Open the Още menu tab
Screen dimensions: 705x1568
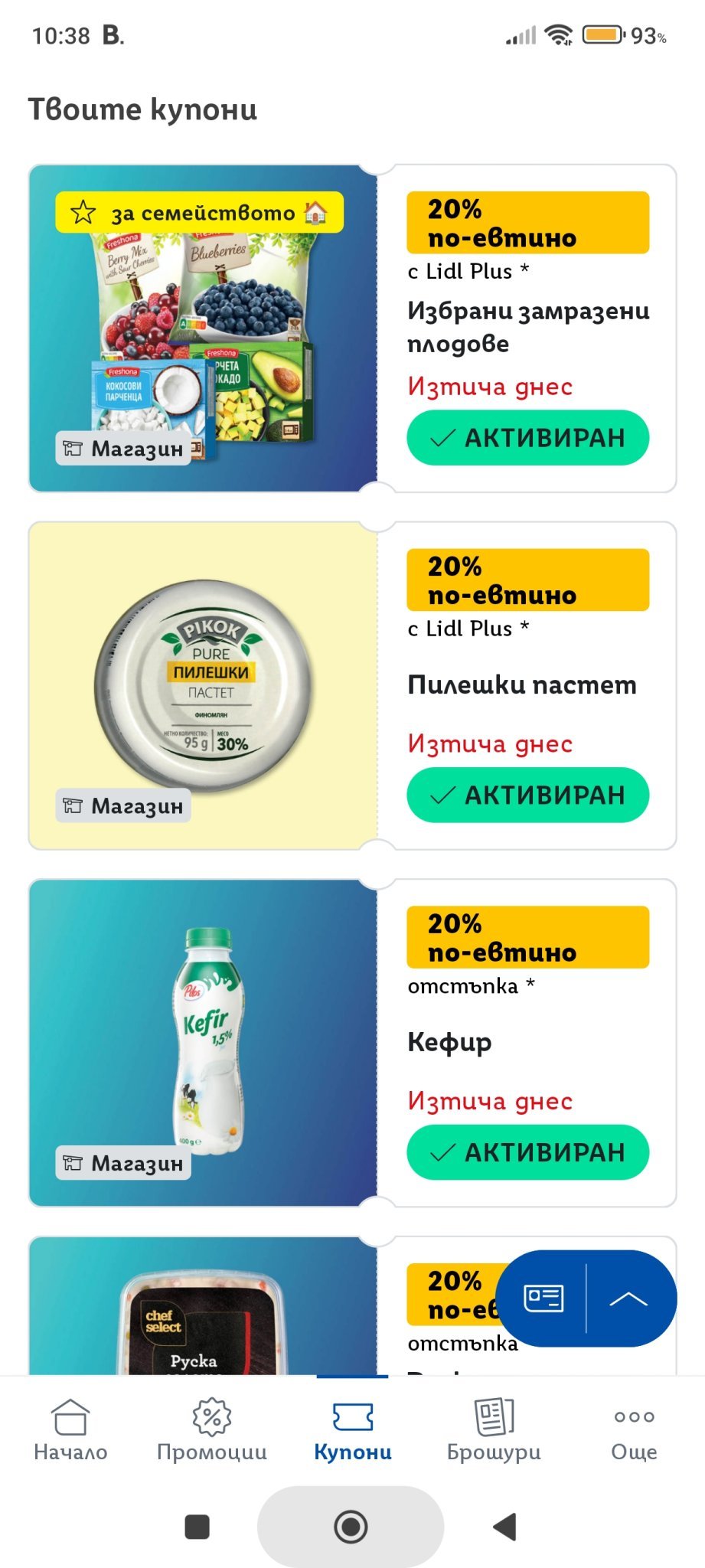[634, 1429]
